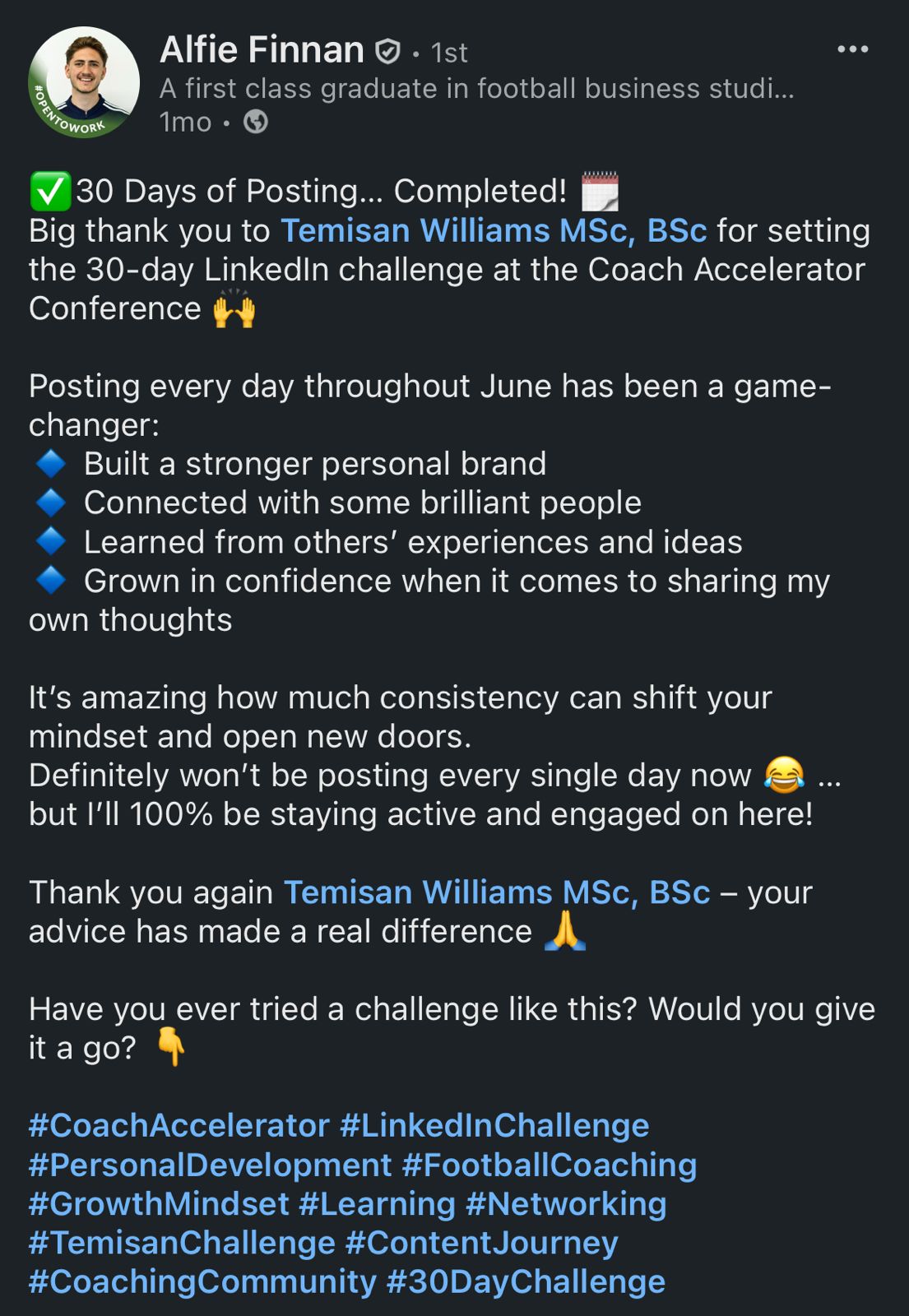Open the #Learning hashtag

[x=377, y=1204]
